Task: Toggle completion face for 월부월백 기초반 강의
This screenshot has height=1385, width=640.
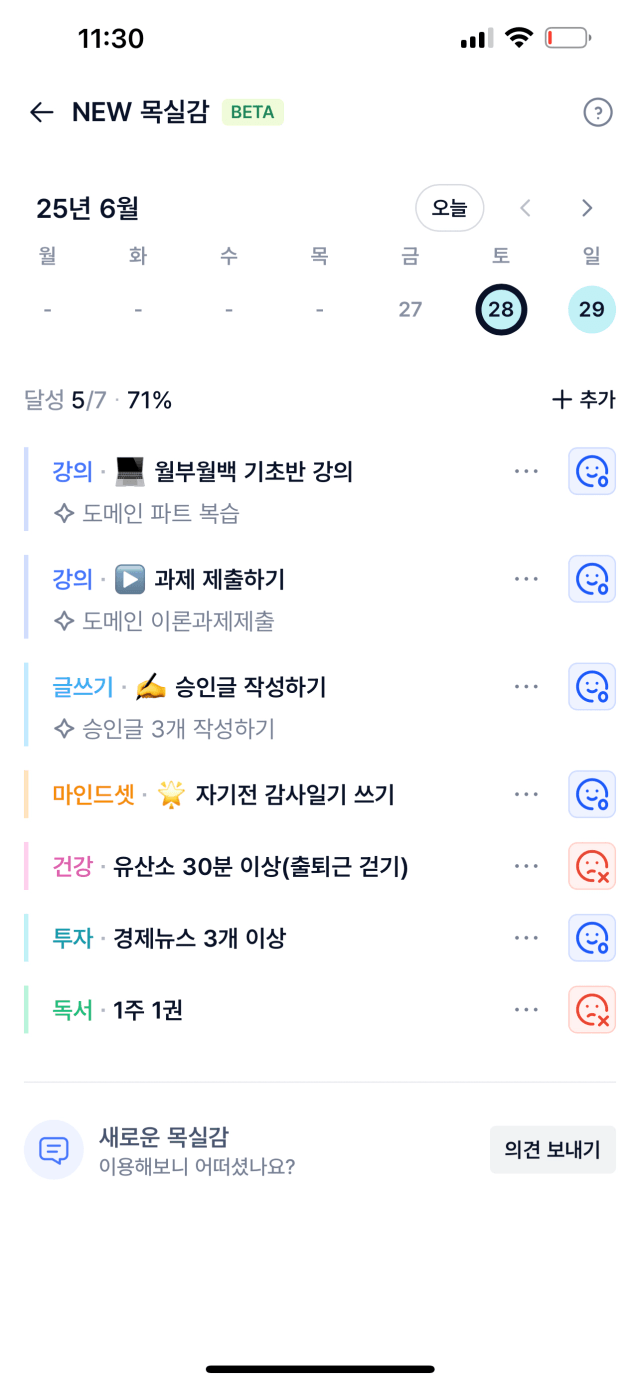Action: click(x=592, y=471)
